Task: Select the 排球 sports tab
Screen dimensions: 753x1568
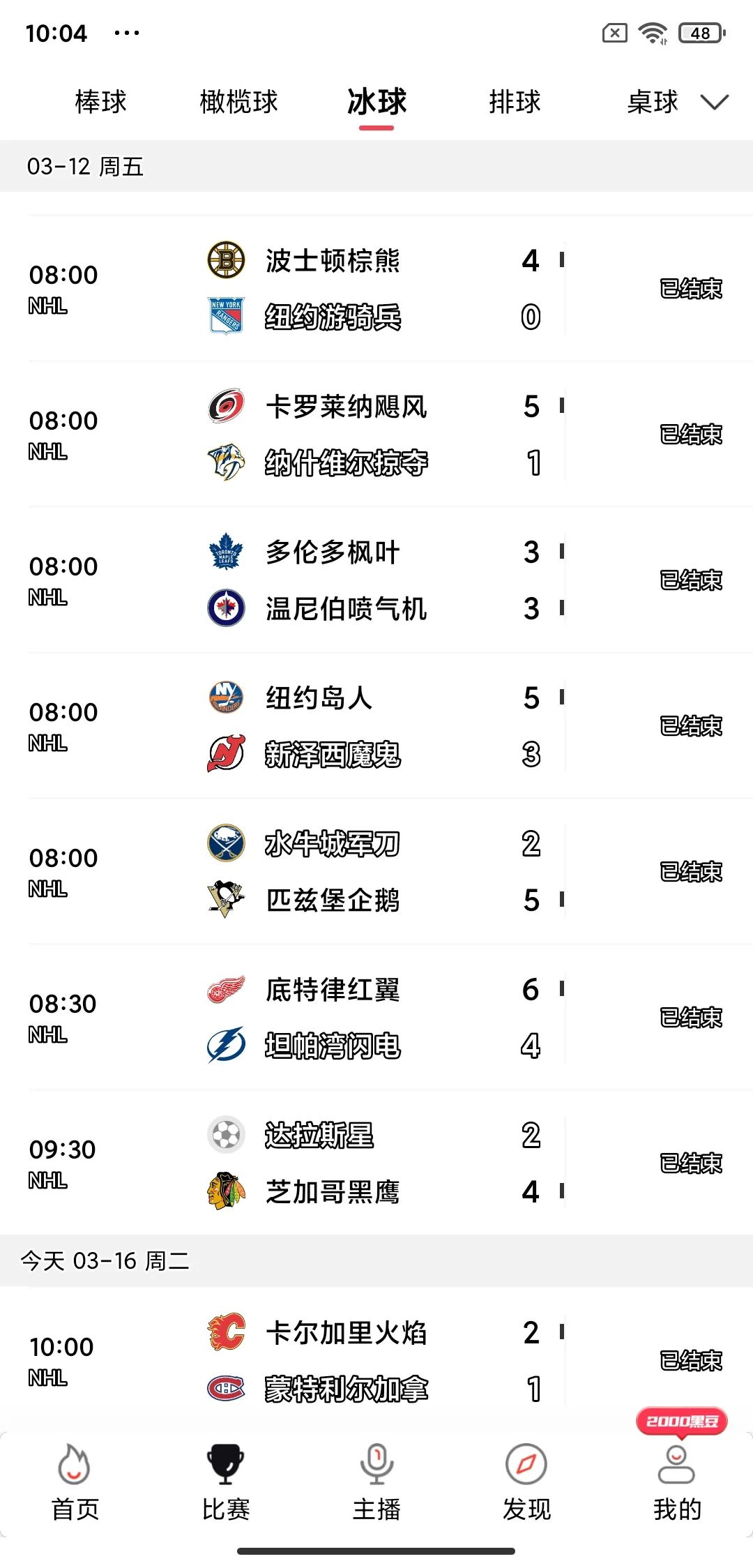Action: [515, 102]
